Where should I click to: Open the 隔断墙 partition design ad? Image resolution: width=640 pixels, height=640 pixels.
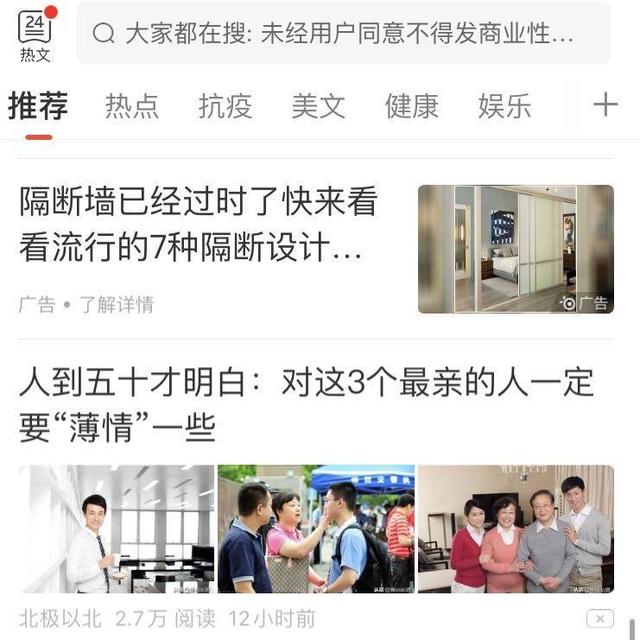pyautogui.click(x=200, y=225)
